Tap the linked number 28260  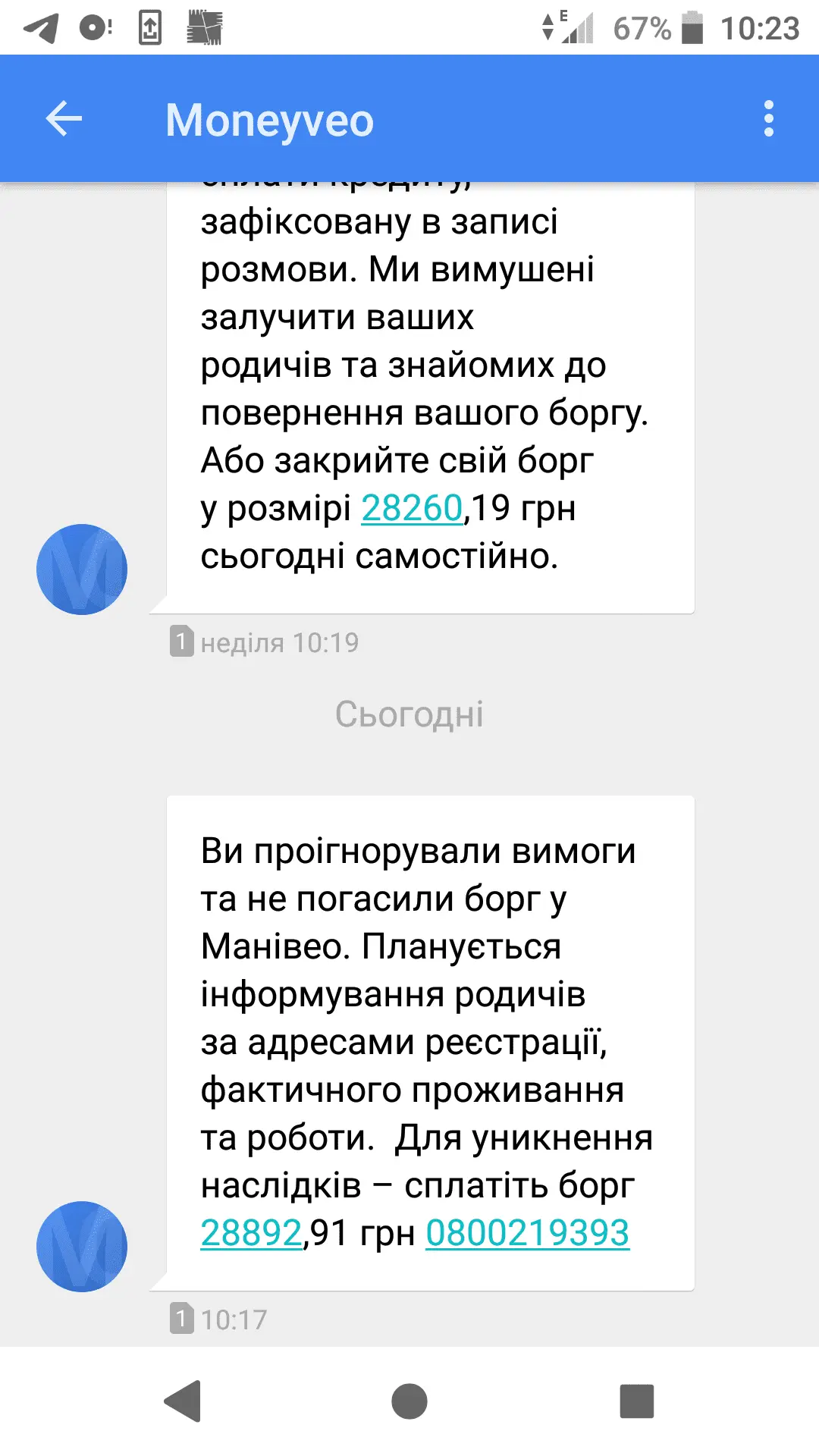click(x=412, y=508)
